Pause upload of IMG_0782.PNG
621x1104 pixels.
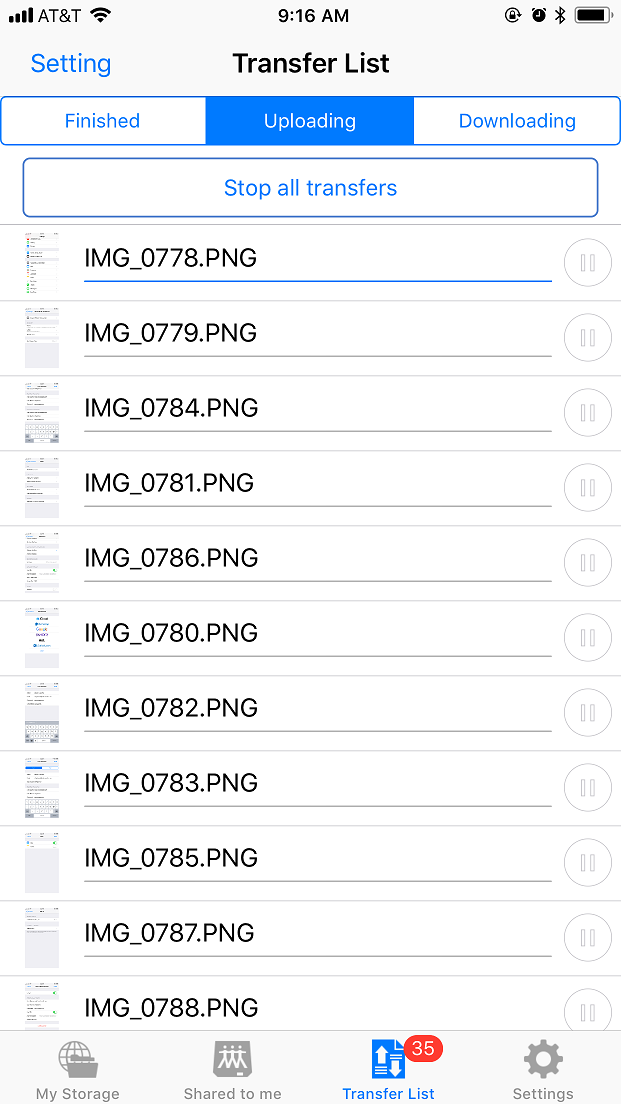[x=587, y=713]
